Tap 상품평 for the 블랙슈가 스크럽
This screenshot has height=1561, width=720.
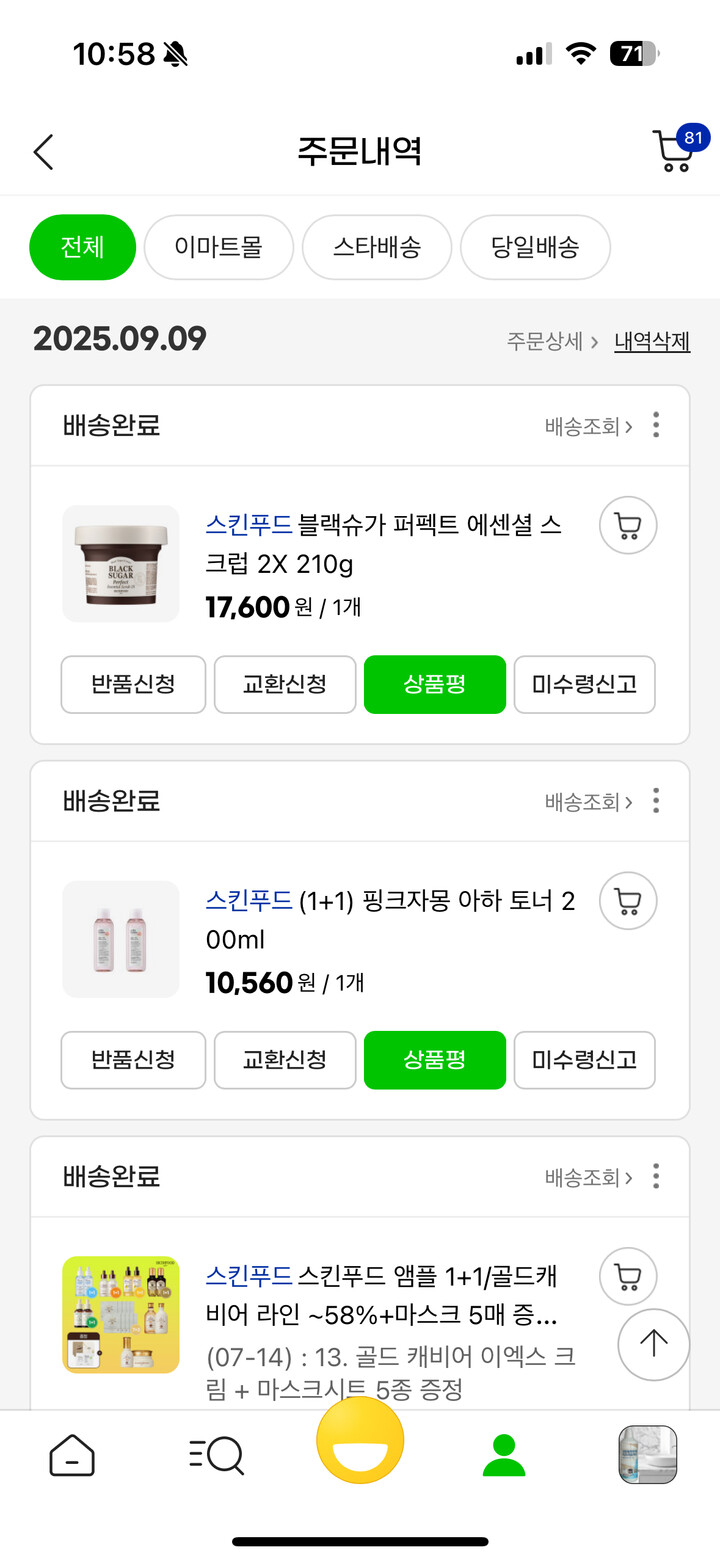(x=435, y=684)
